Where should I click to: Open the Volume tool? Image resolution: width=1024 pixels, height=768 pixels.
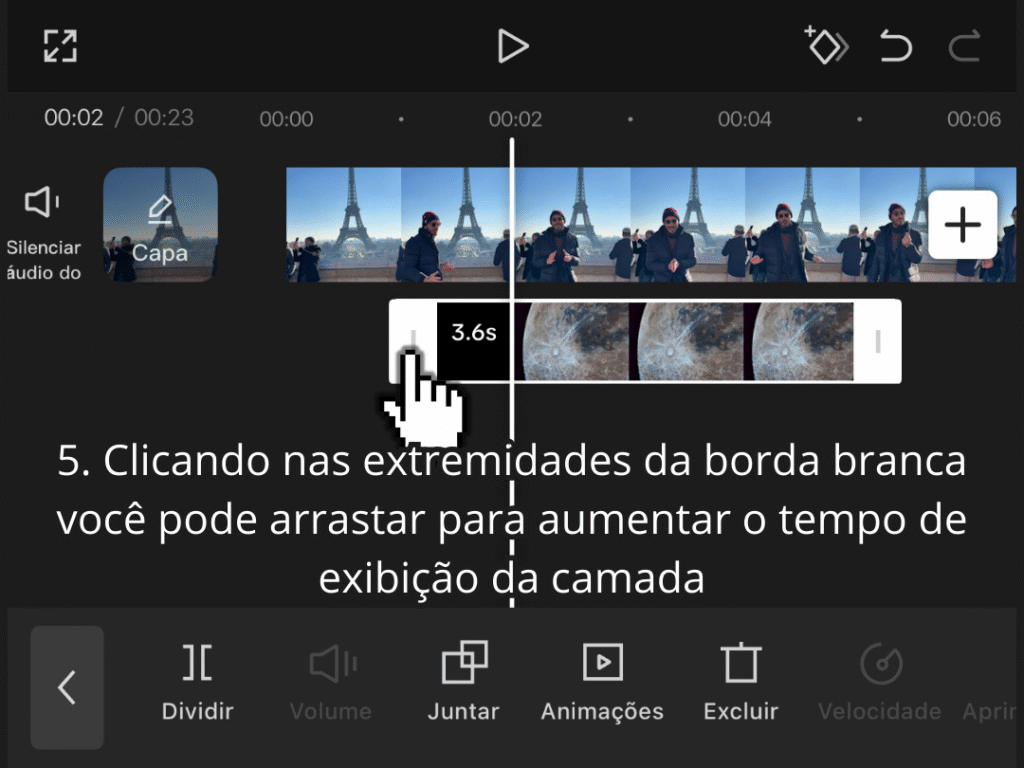click(330, 683)
